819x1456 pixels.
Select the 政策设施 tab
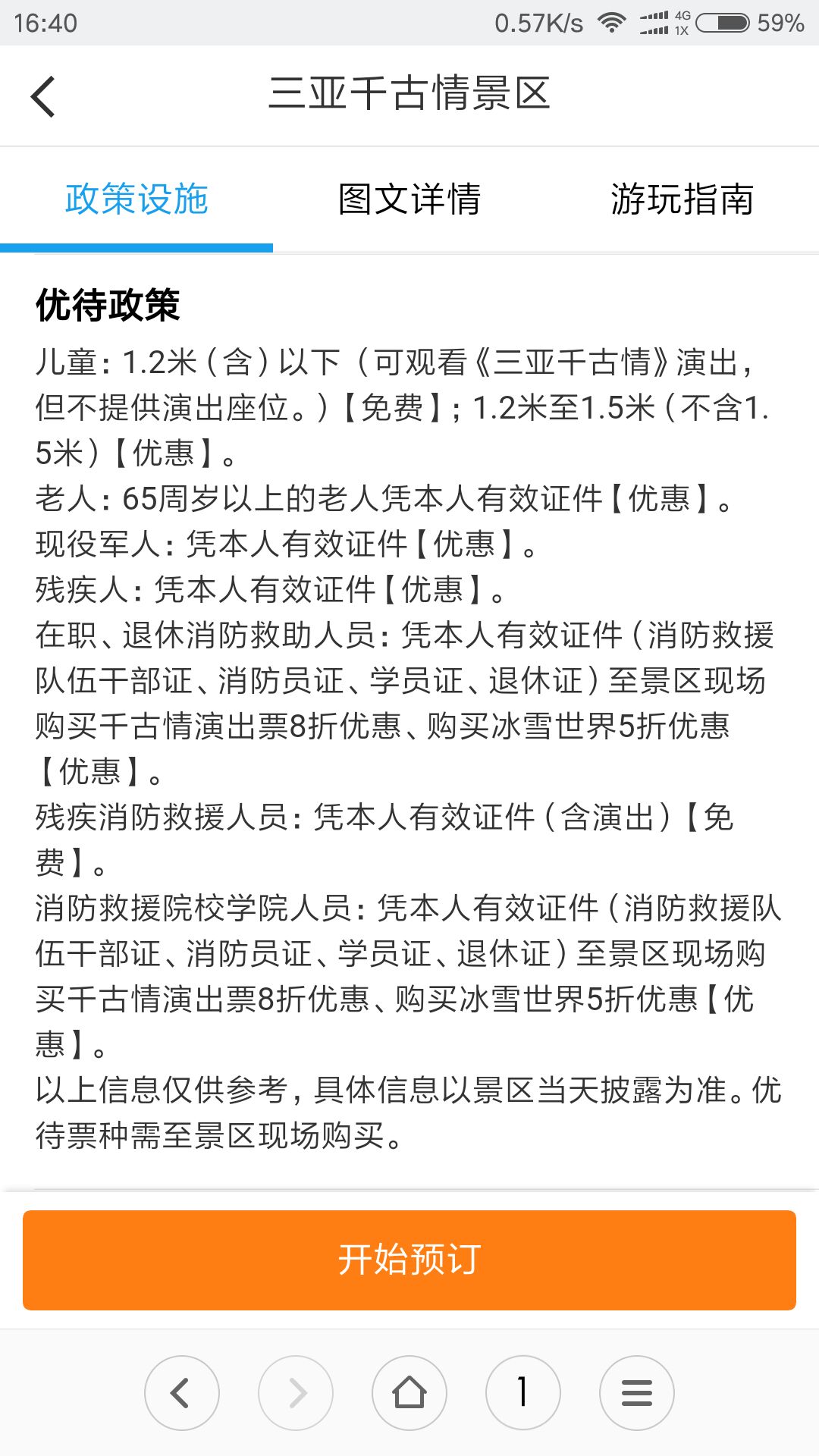point(136,199)
